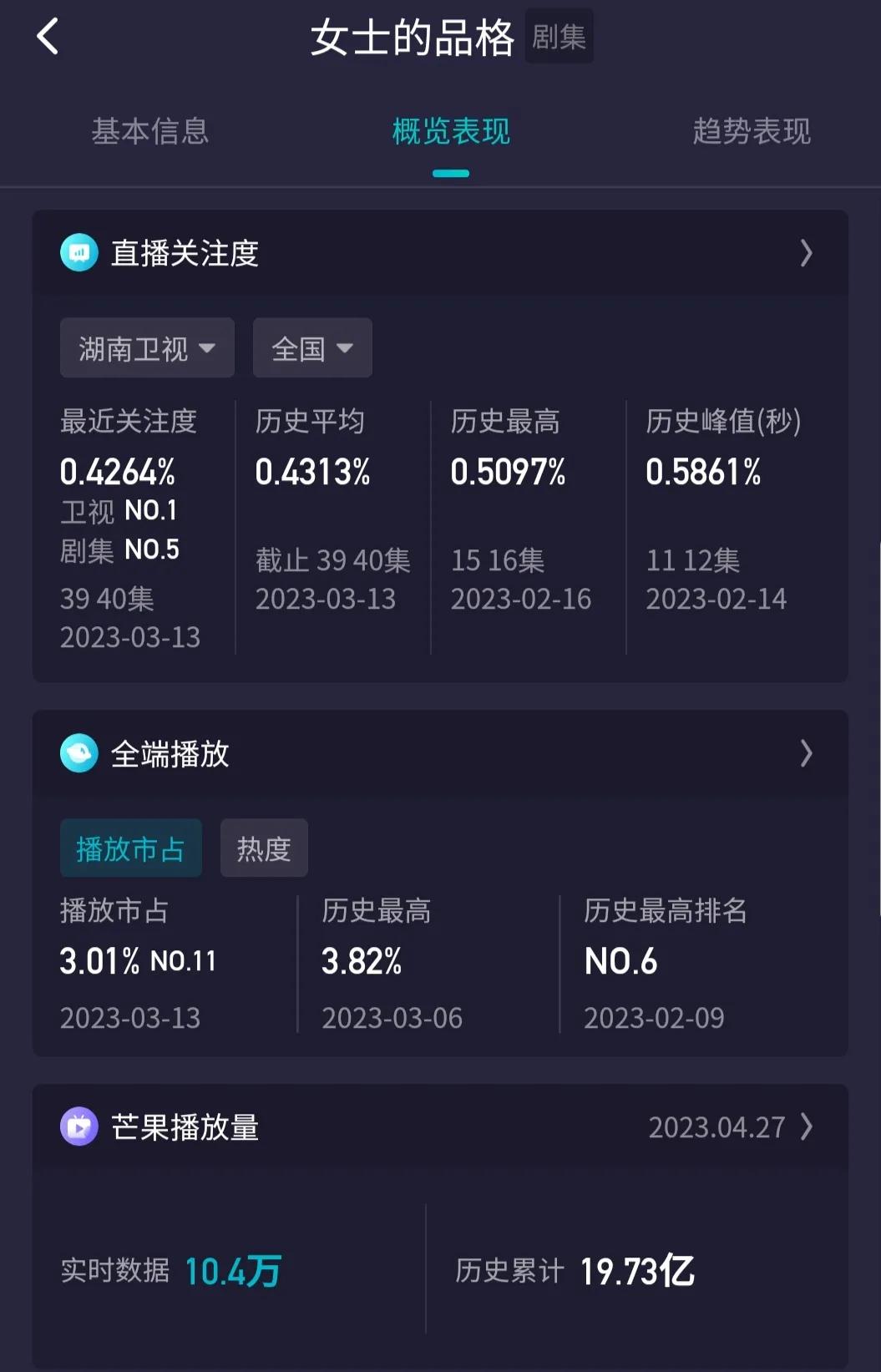The width and height of the screenshot is (881, 1372).
Task: Open 芒果播放量 details via its right chevron
Action: click(806, 1126)
